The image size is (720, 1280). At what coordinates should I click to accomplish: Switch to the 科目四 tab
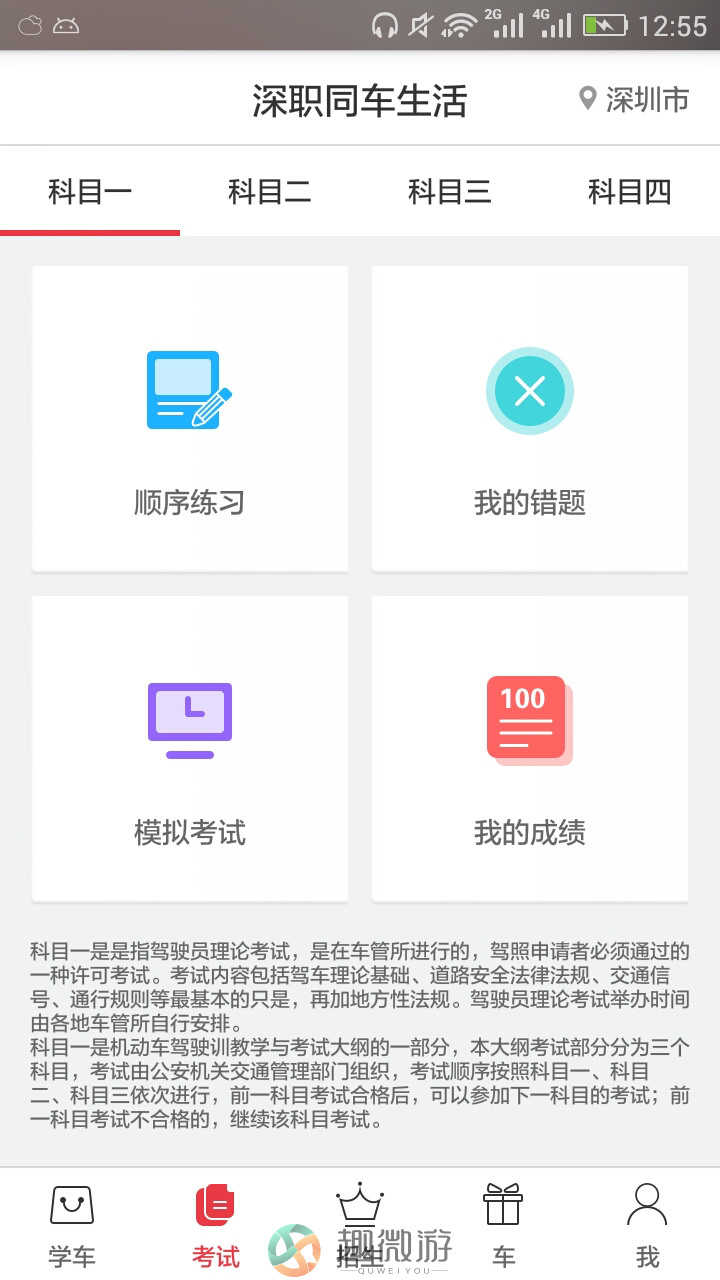(630, 191)
